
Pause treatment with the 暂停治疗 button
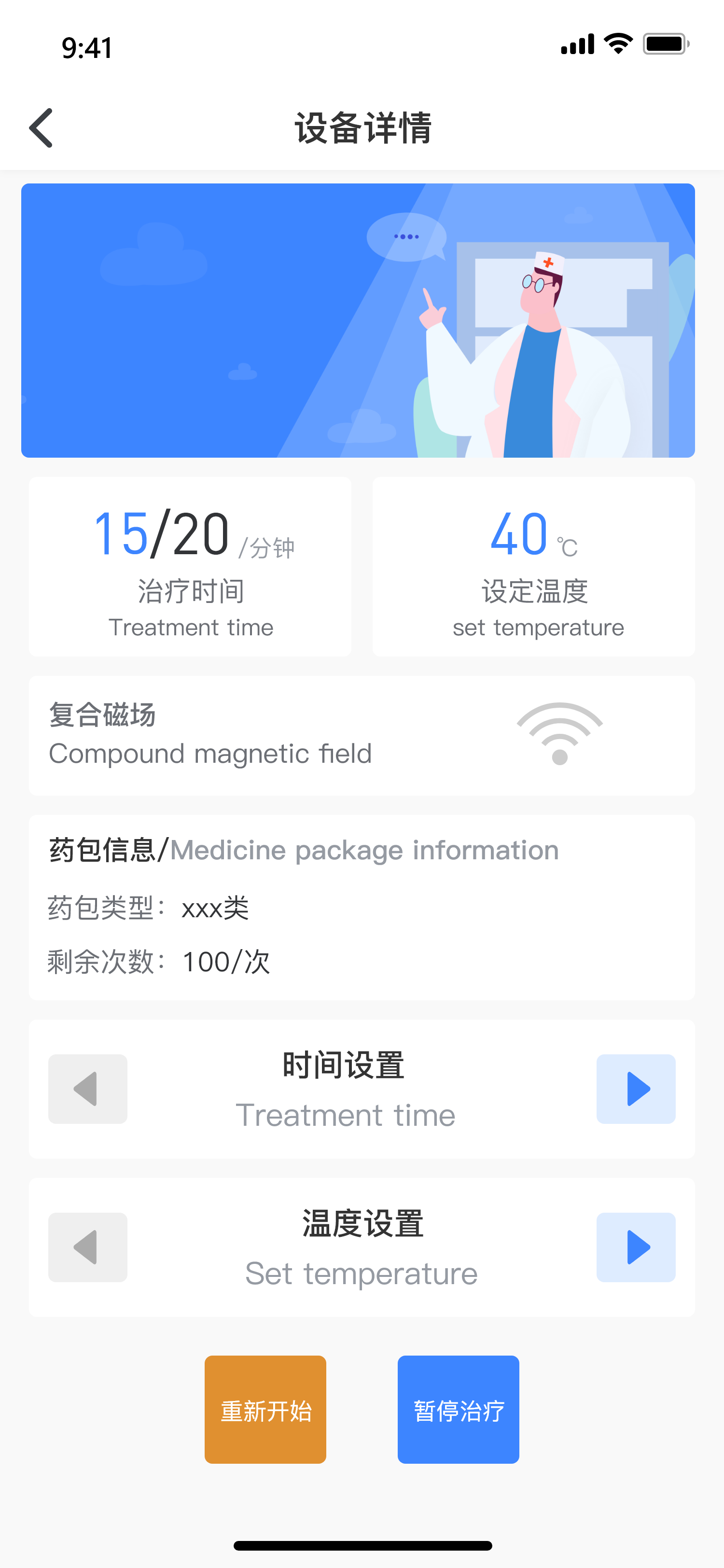(x=458, y=1409)
